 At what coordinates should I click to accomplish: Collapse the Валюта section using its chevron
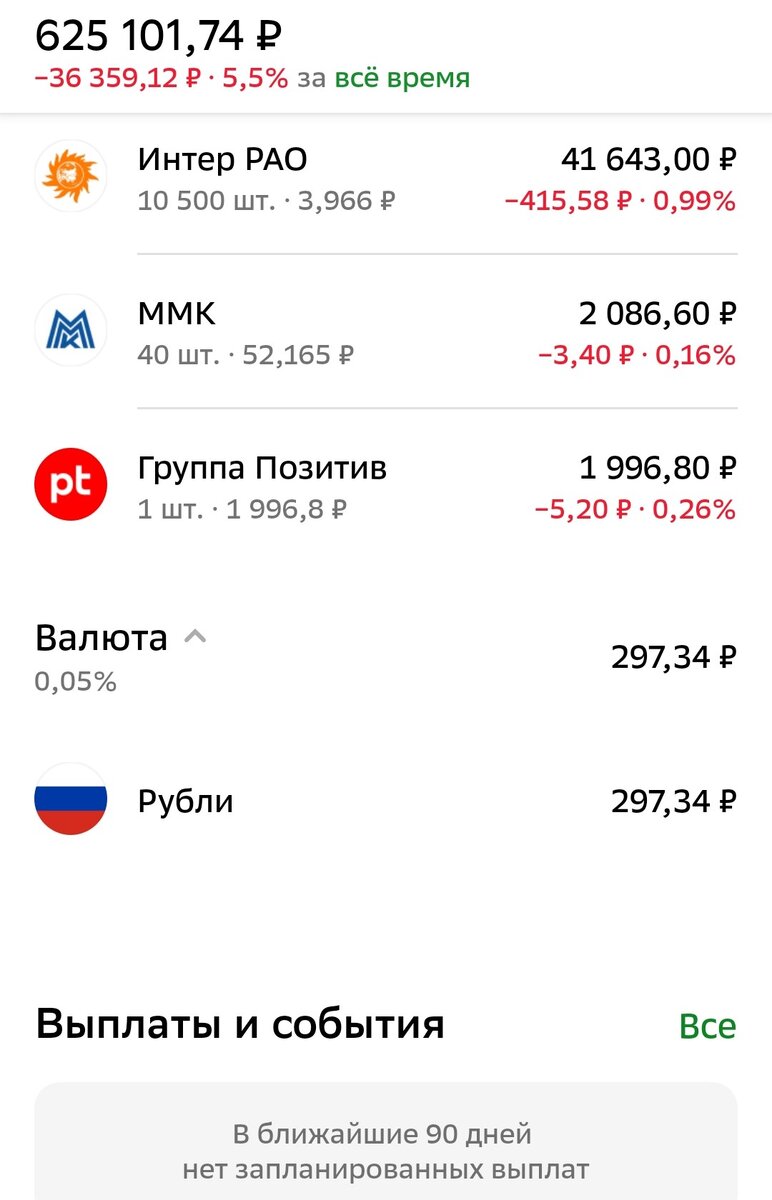click(196, 634)
